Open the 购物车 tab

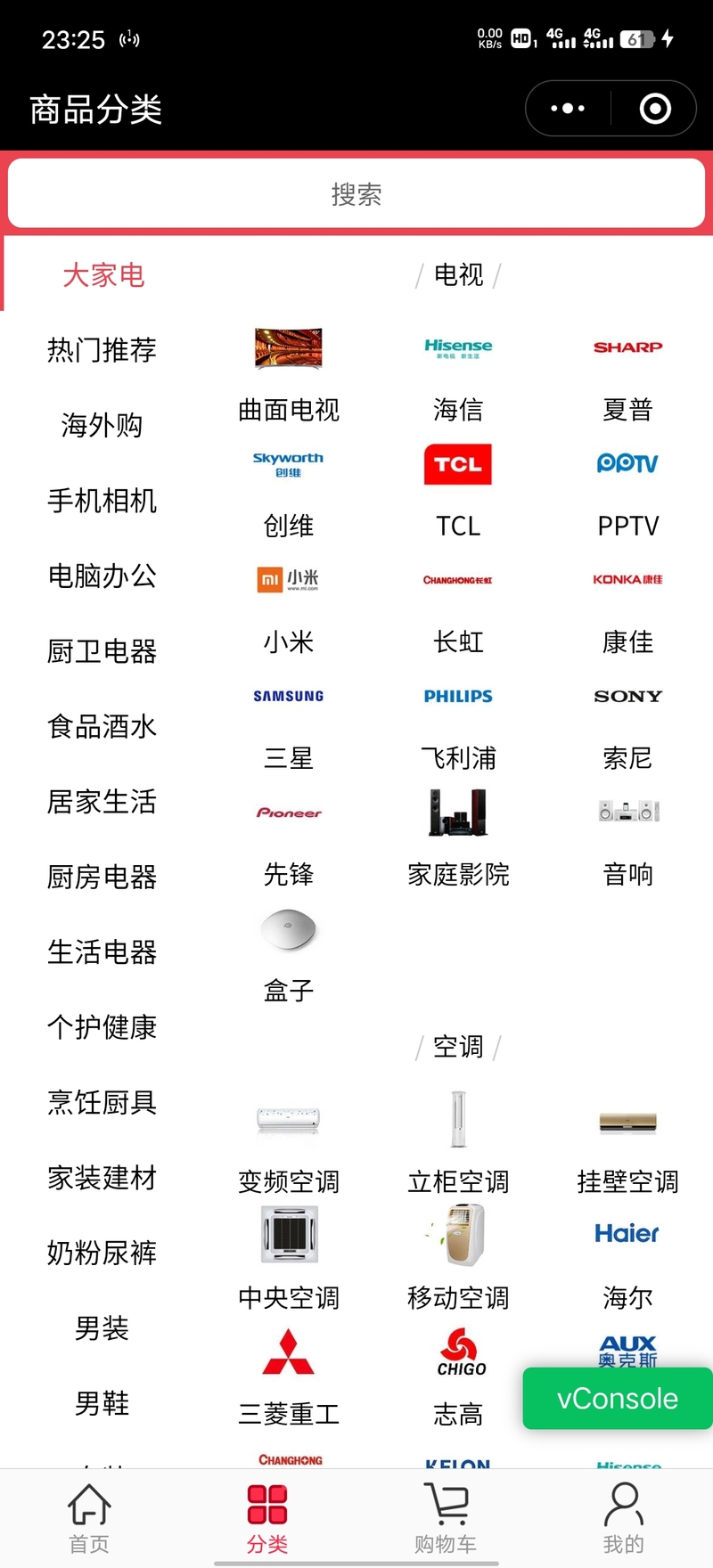click(x=446, y=1518)
